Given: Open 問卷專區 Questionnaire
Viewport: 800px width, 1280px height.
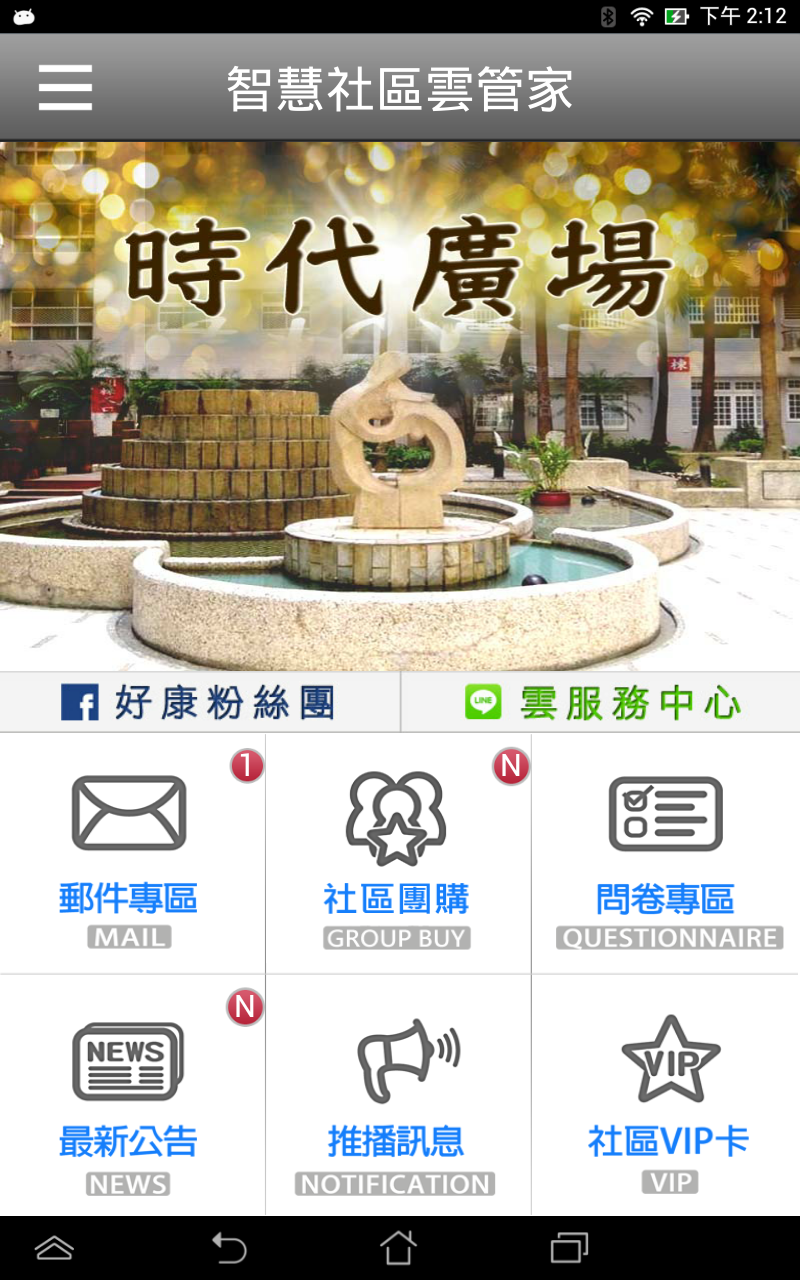Looking at the screenshot, I should pos(666,852).
